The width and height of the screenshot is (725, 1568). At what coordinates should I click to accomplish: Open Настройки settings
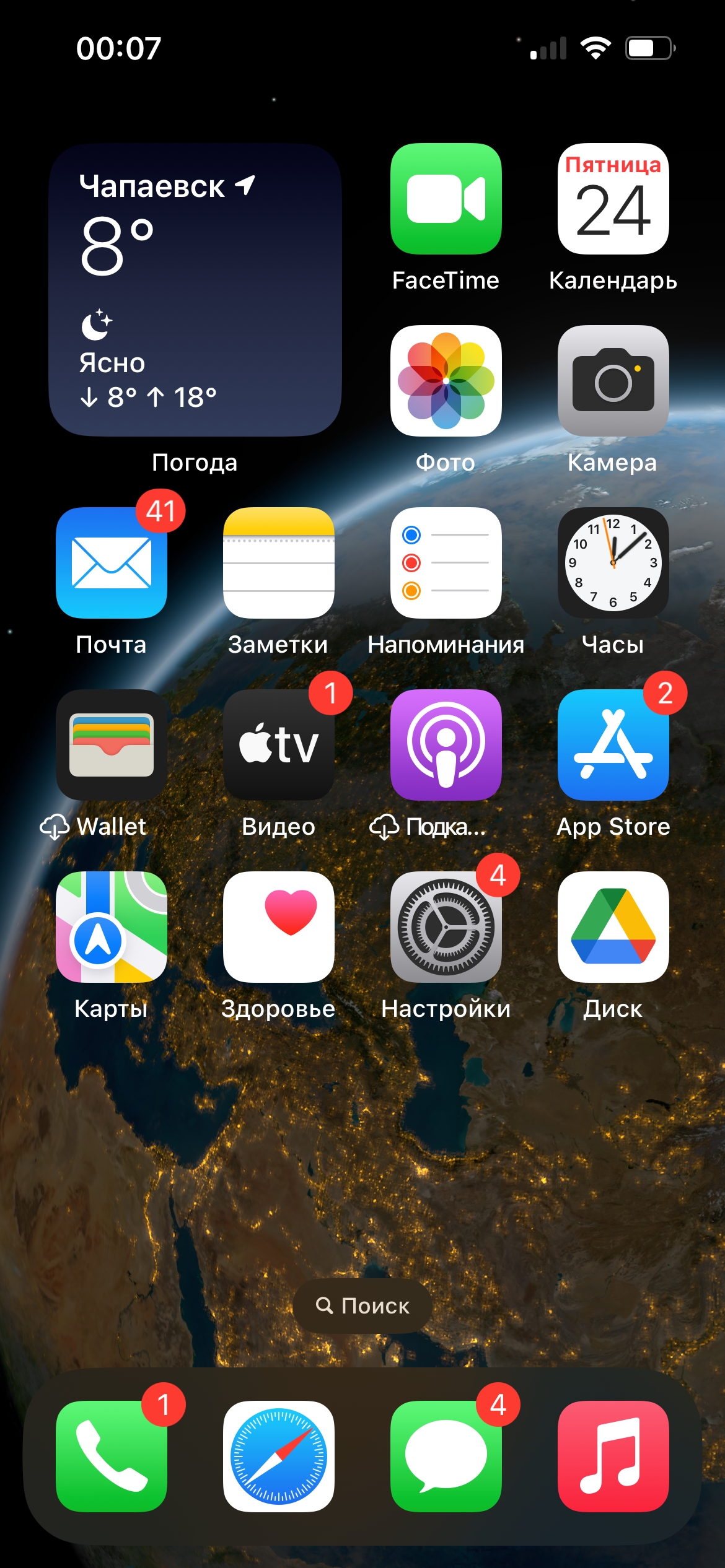pos(446,927)
